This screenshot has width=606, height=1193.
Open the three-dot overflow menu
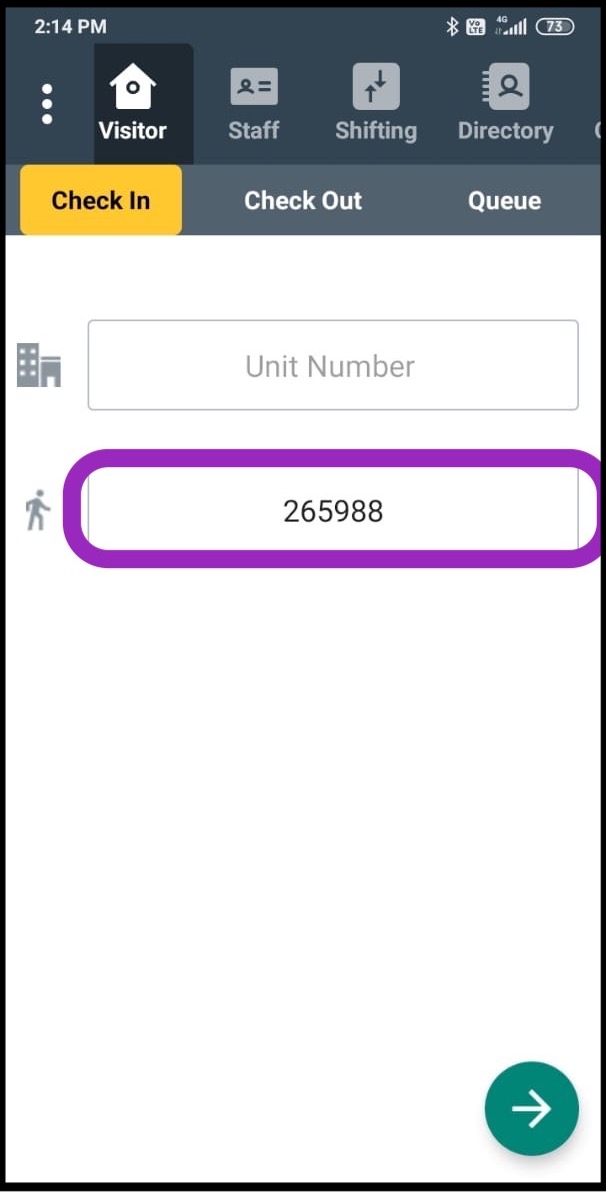pyautogui.click(x=47, y=104)
